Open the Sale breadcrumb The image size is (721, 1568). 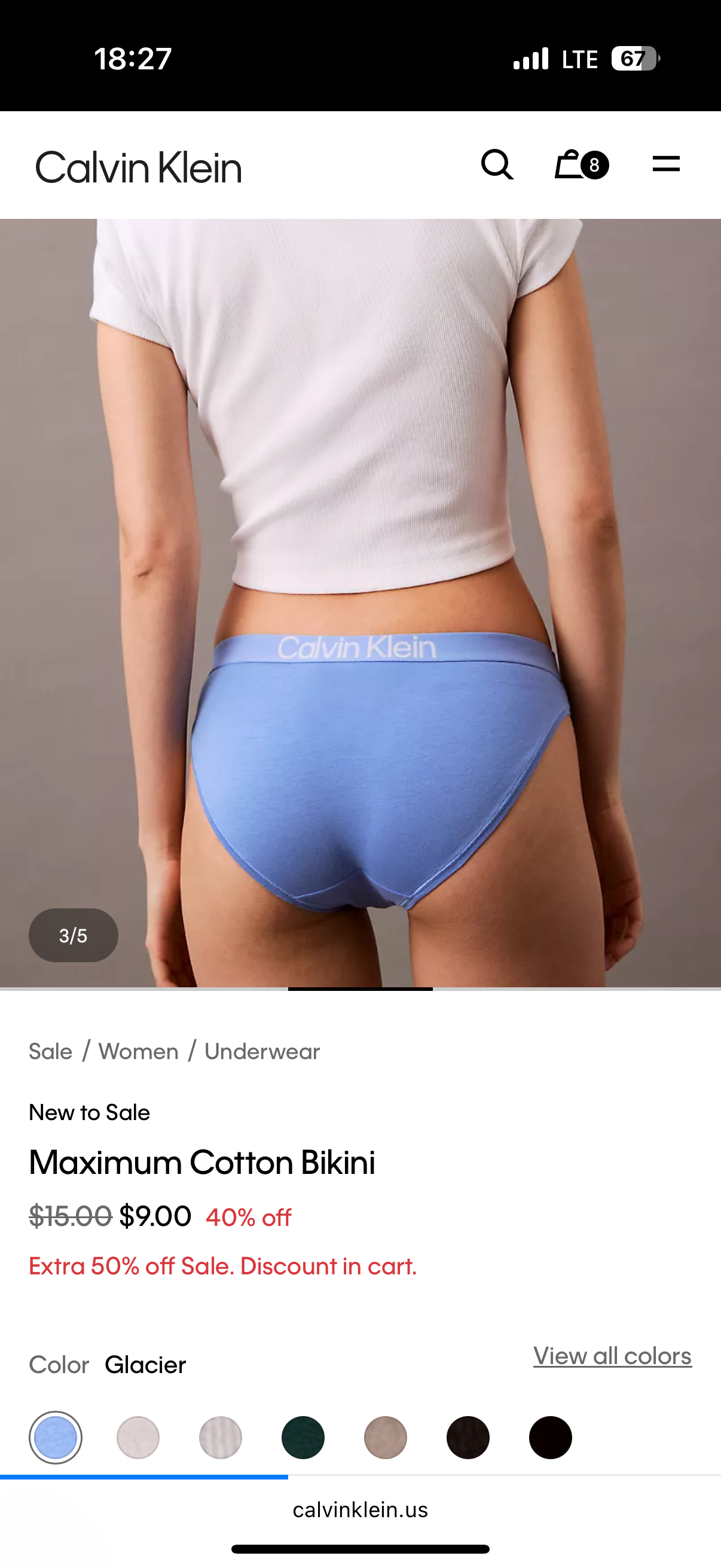coord(50,1051)
